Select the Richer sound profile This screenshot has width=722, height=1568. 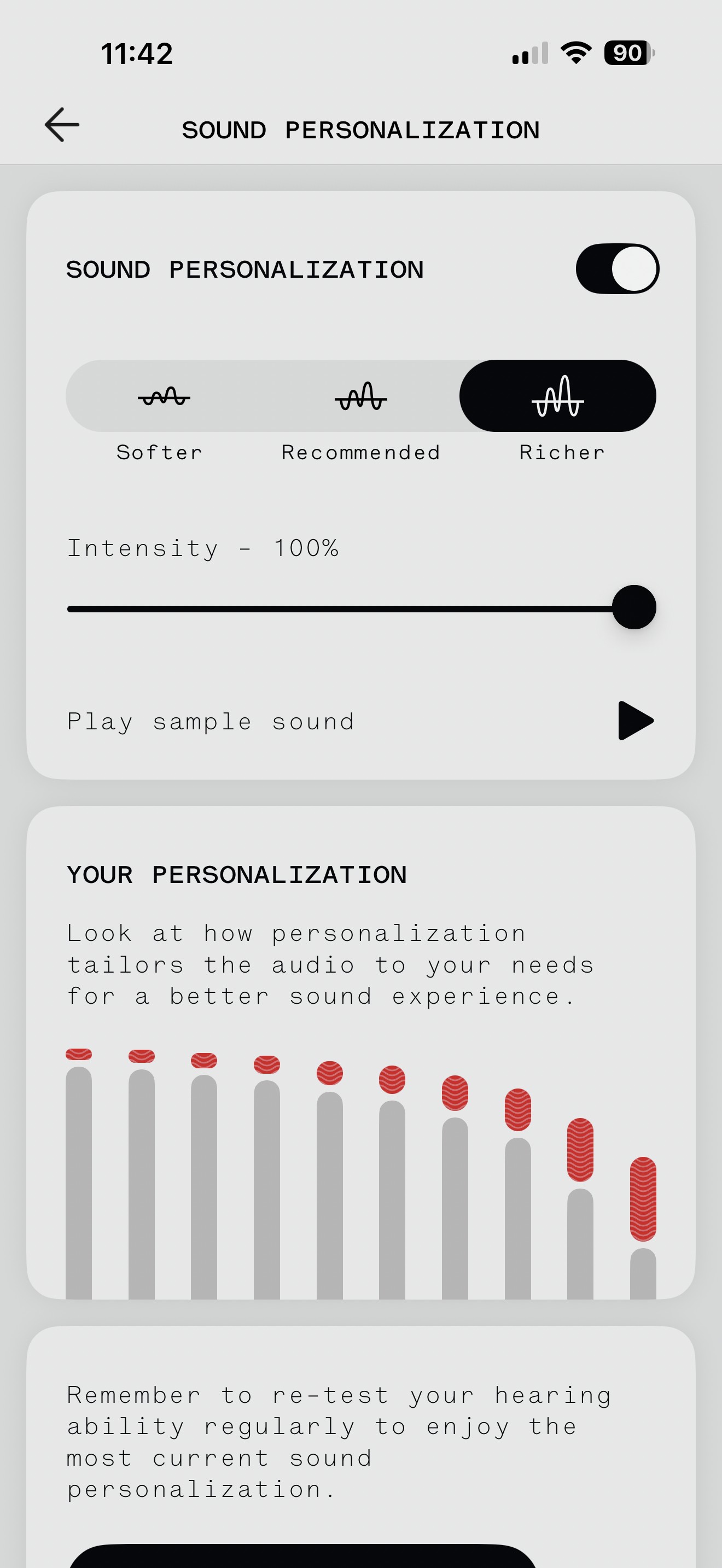557,396
